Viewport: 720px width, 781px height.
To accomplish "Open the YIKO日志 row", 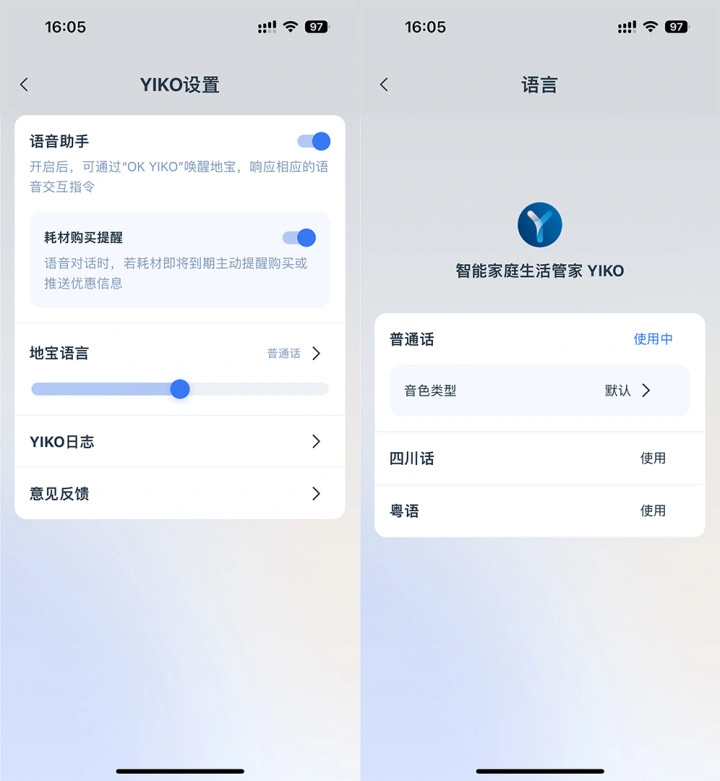I will pyautogui.click(x=180, y=441).
